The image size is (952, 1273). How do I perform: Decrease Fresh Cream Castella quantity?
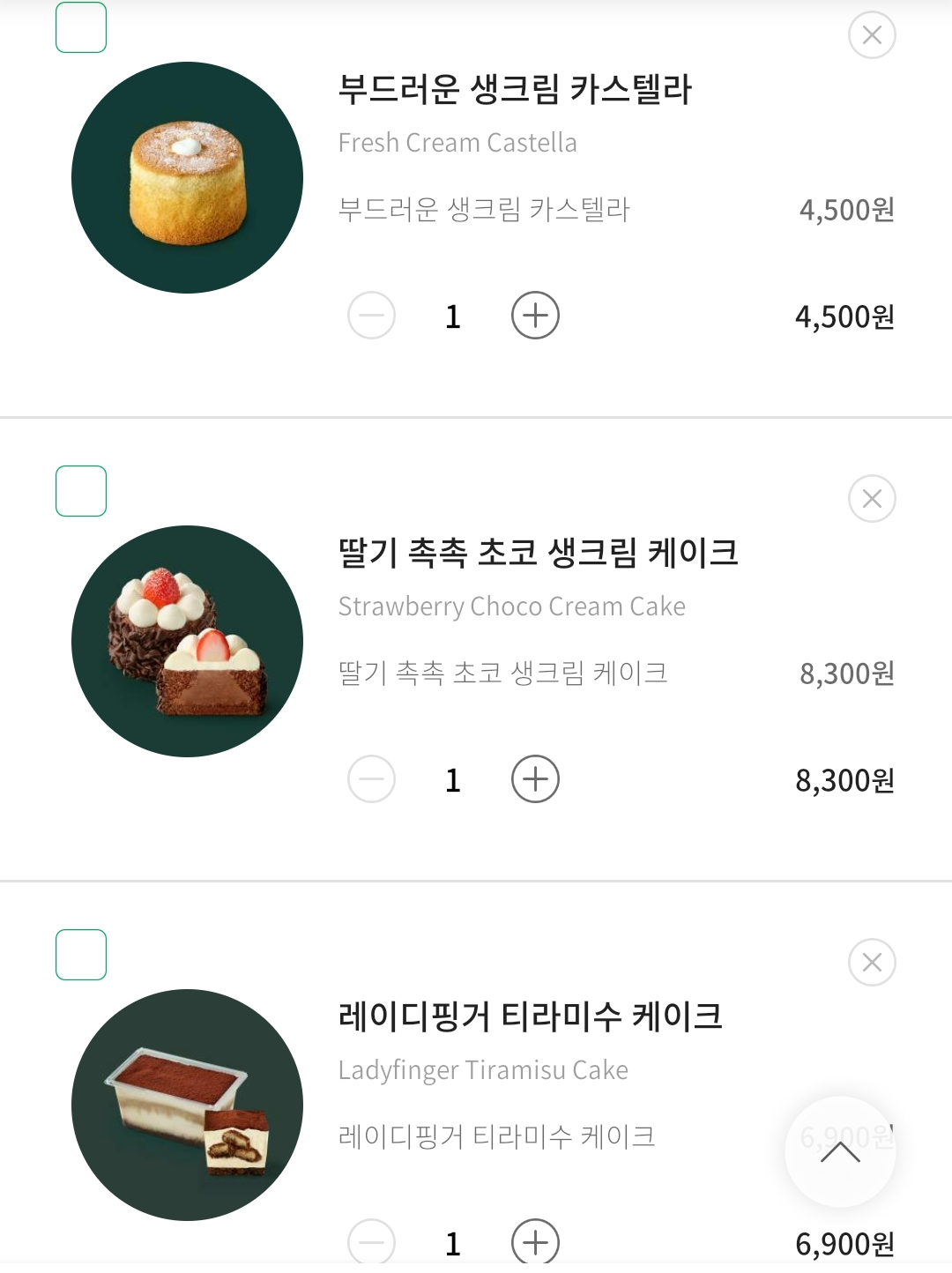click(372, 316)
